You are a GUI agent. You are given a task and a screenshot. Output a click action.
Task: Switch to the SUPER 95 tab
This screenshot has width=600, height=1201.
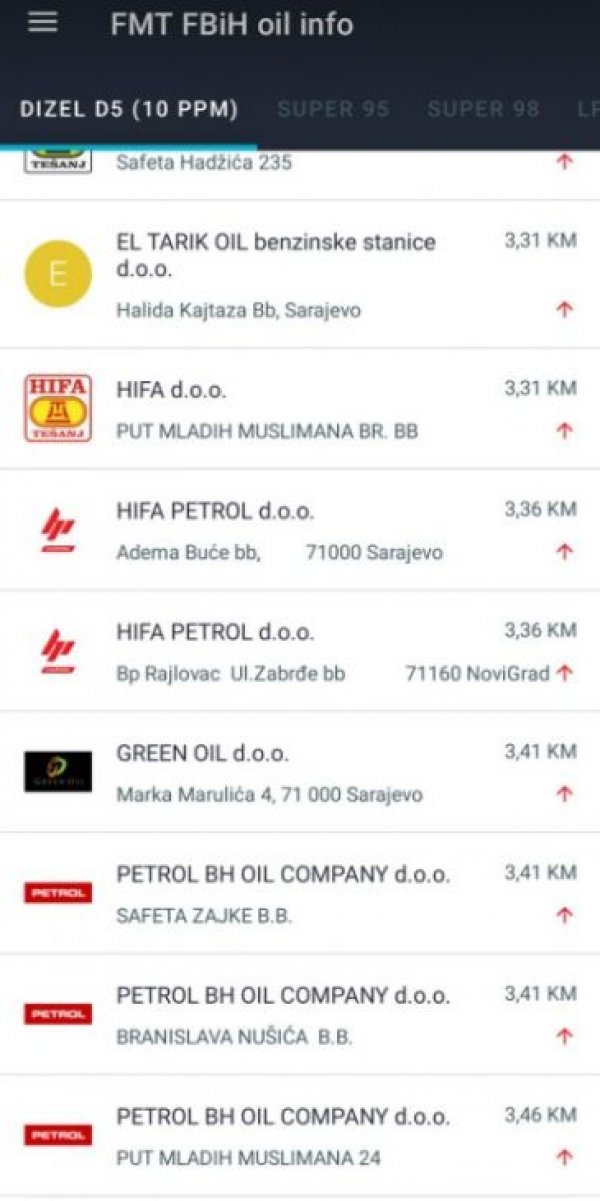pyautogui.click(x=333, y=109)
